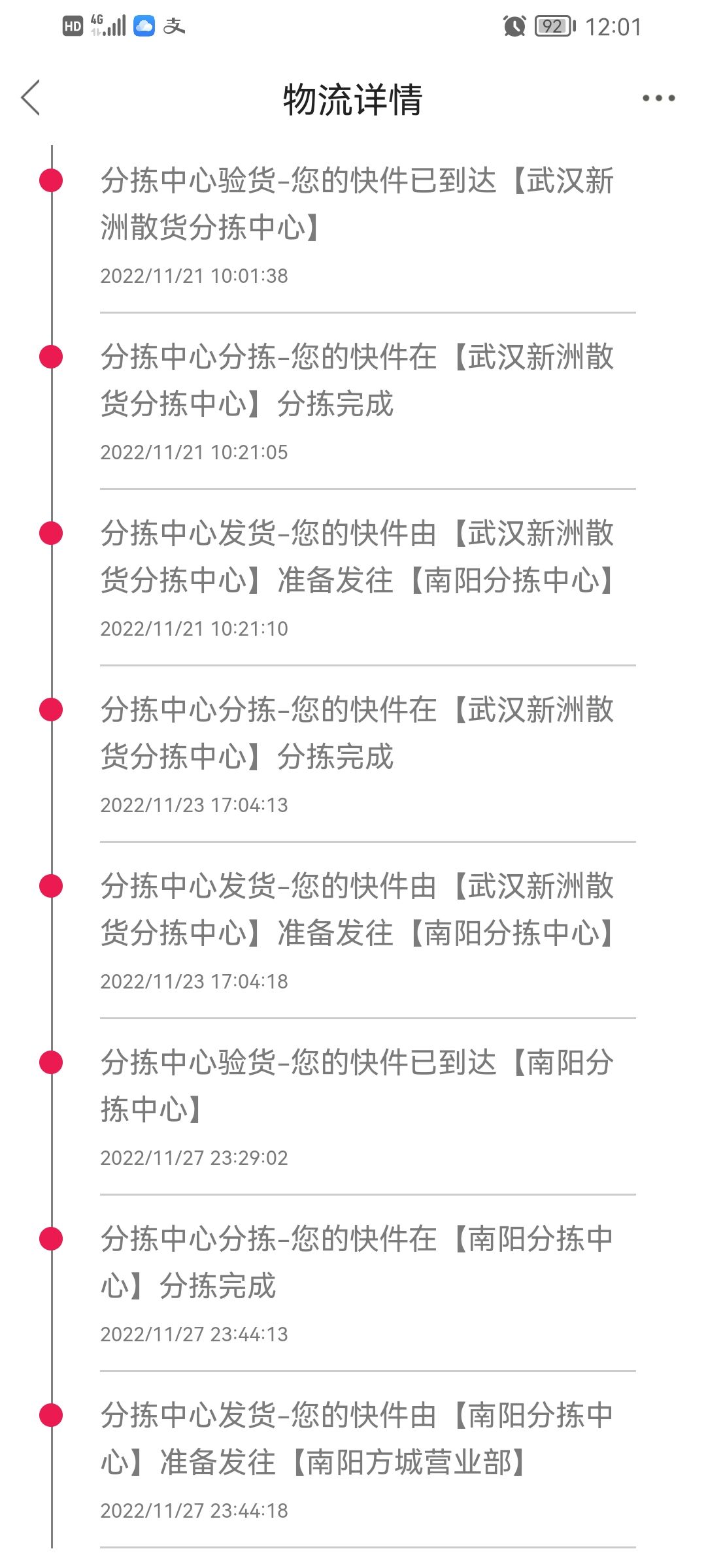Open the three-dot overflow menu

[658, 99]
